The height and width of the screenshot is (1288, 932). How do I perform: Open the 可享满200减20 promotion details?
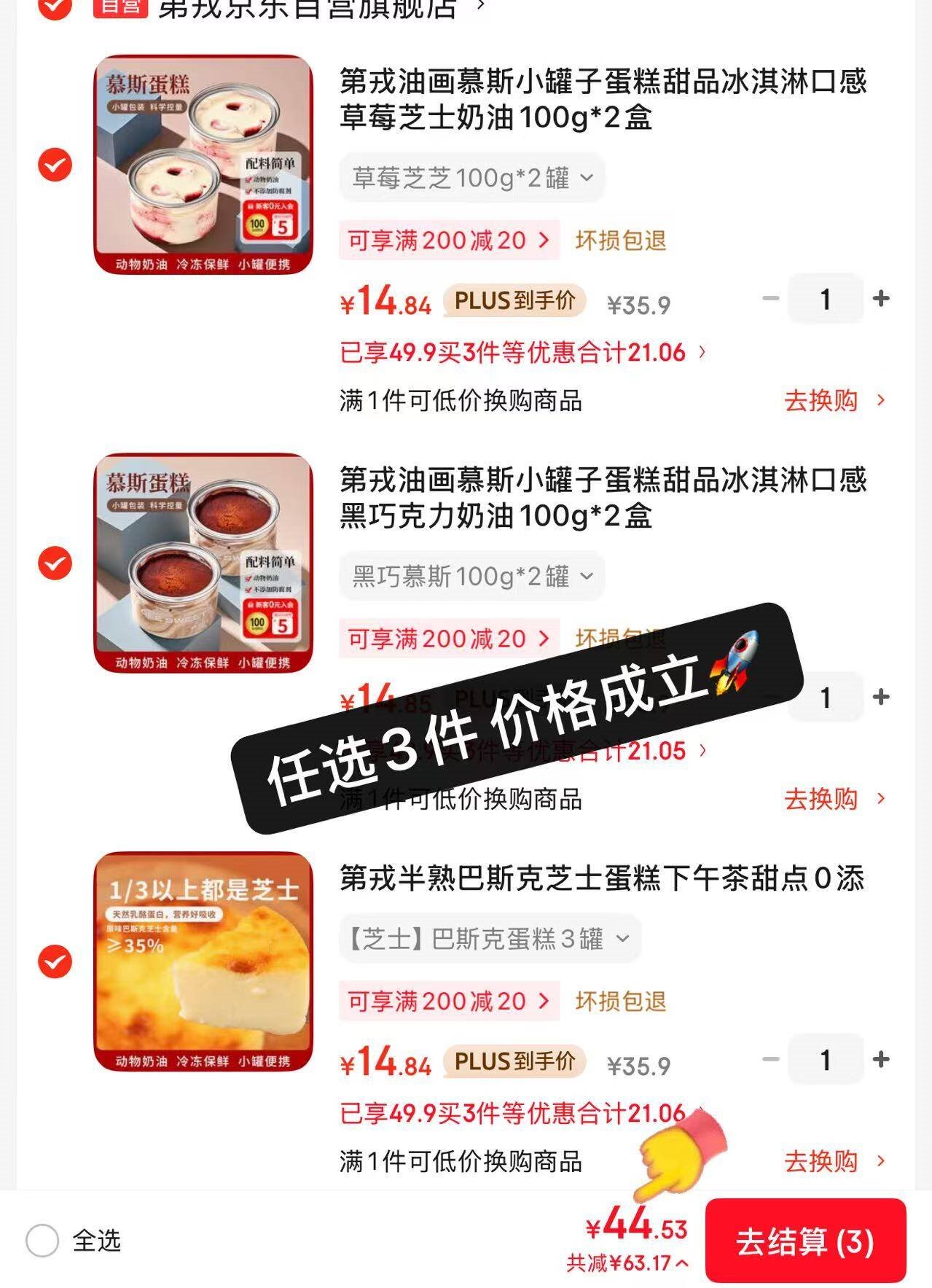tap(447, 239)
